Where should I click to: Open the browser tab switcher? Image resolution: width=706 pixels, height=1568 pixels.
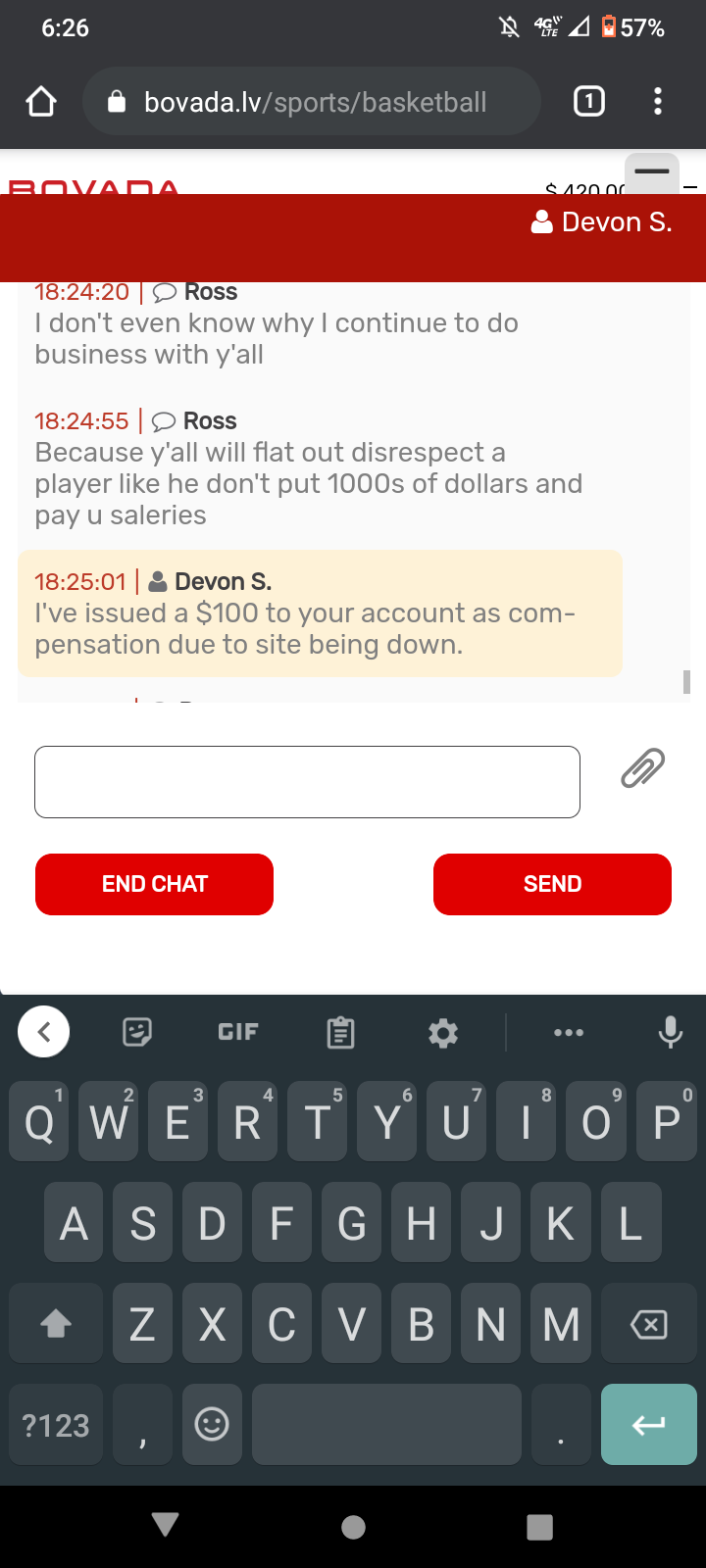(x=588, y=102)
